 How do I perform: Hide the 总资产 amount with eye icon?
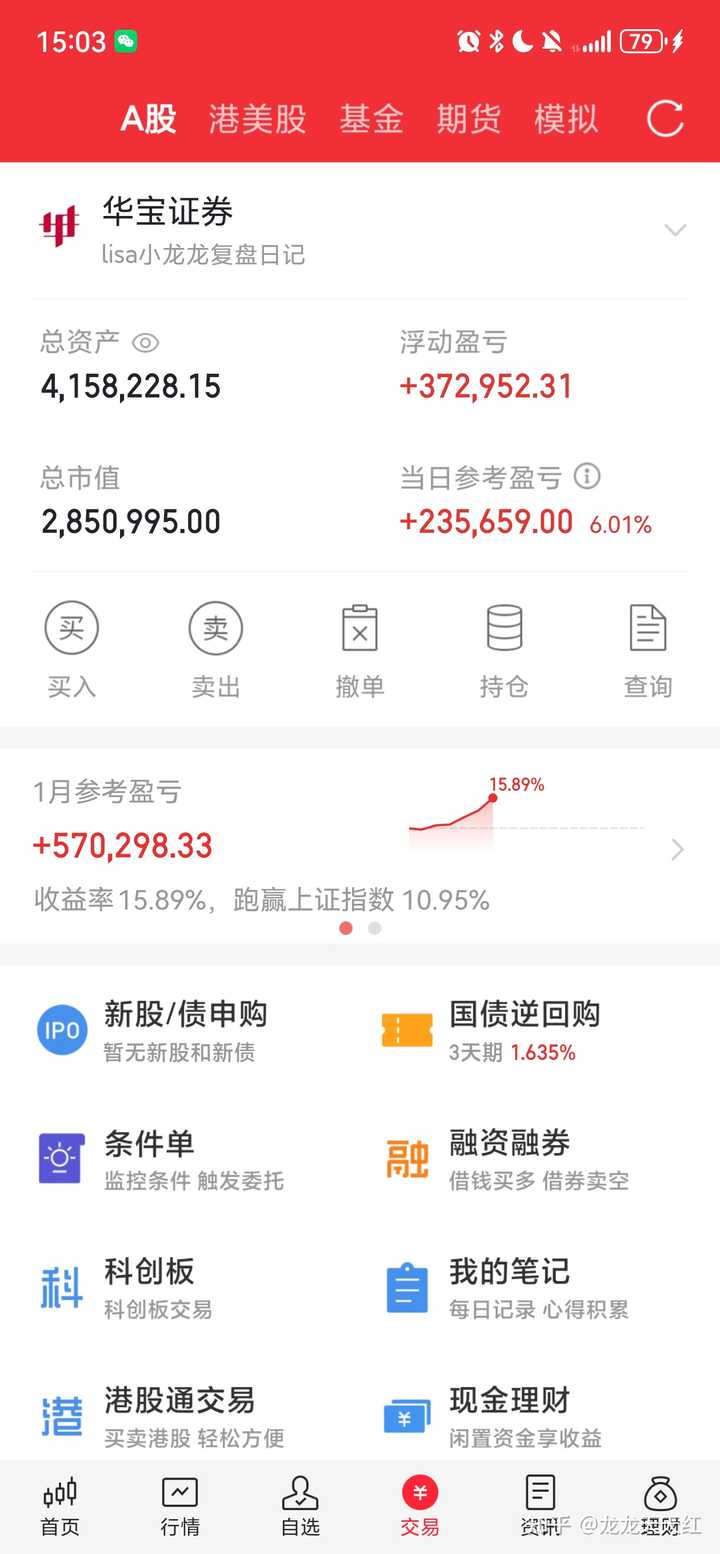pos(146,343)
